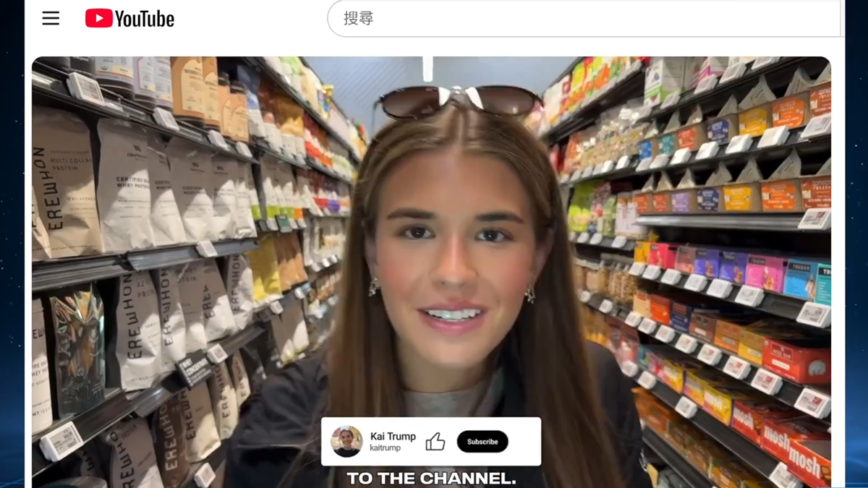Open the hamburger guide menu

pyautogui.click(x=50, y=18)
